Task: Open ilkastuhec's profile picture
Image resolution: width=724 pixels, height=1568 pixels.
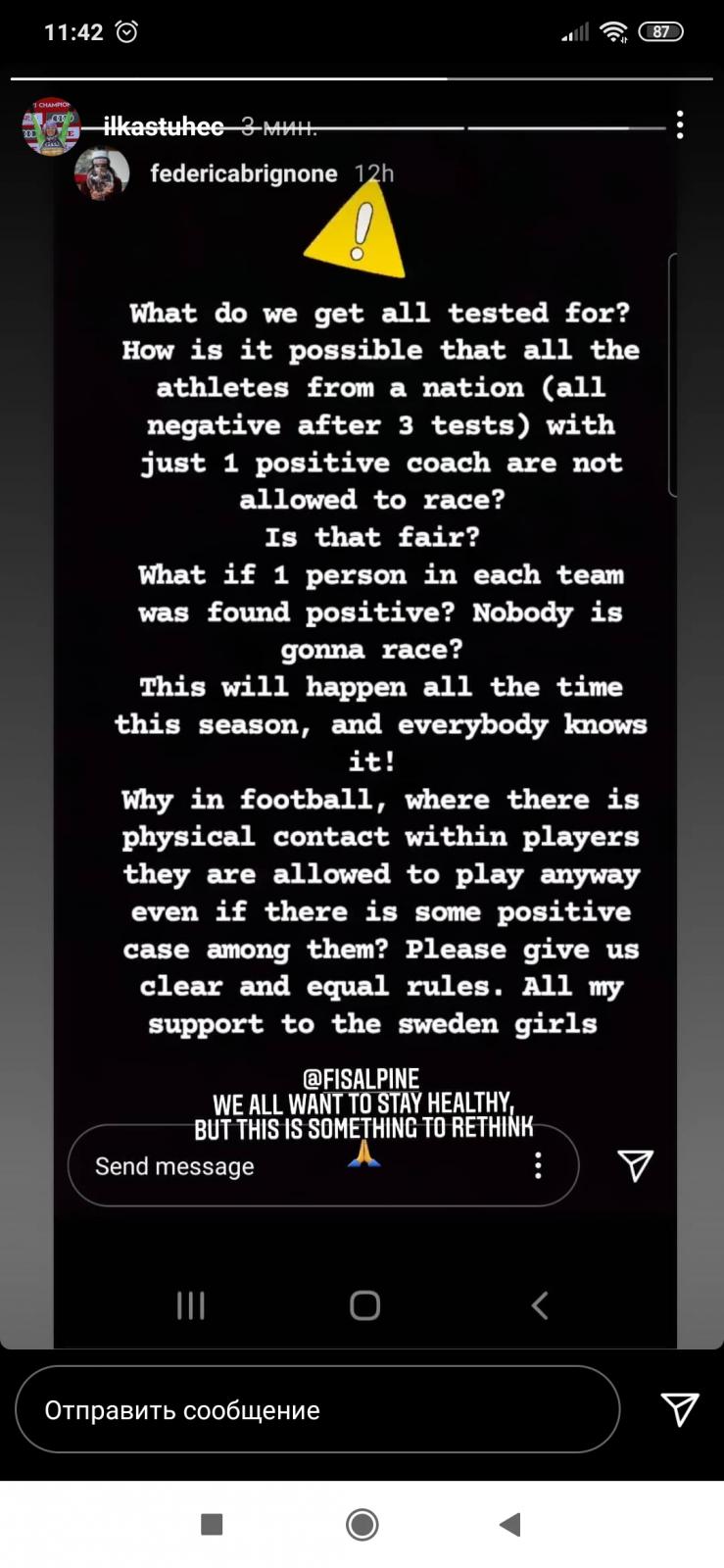Action: 51,126
